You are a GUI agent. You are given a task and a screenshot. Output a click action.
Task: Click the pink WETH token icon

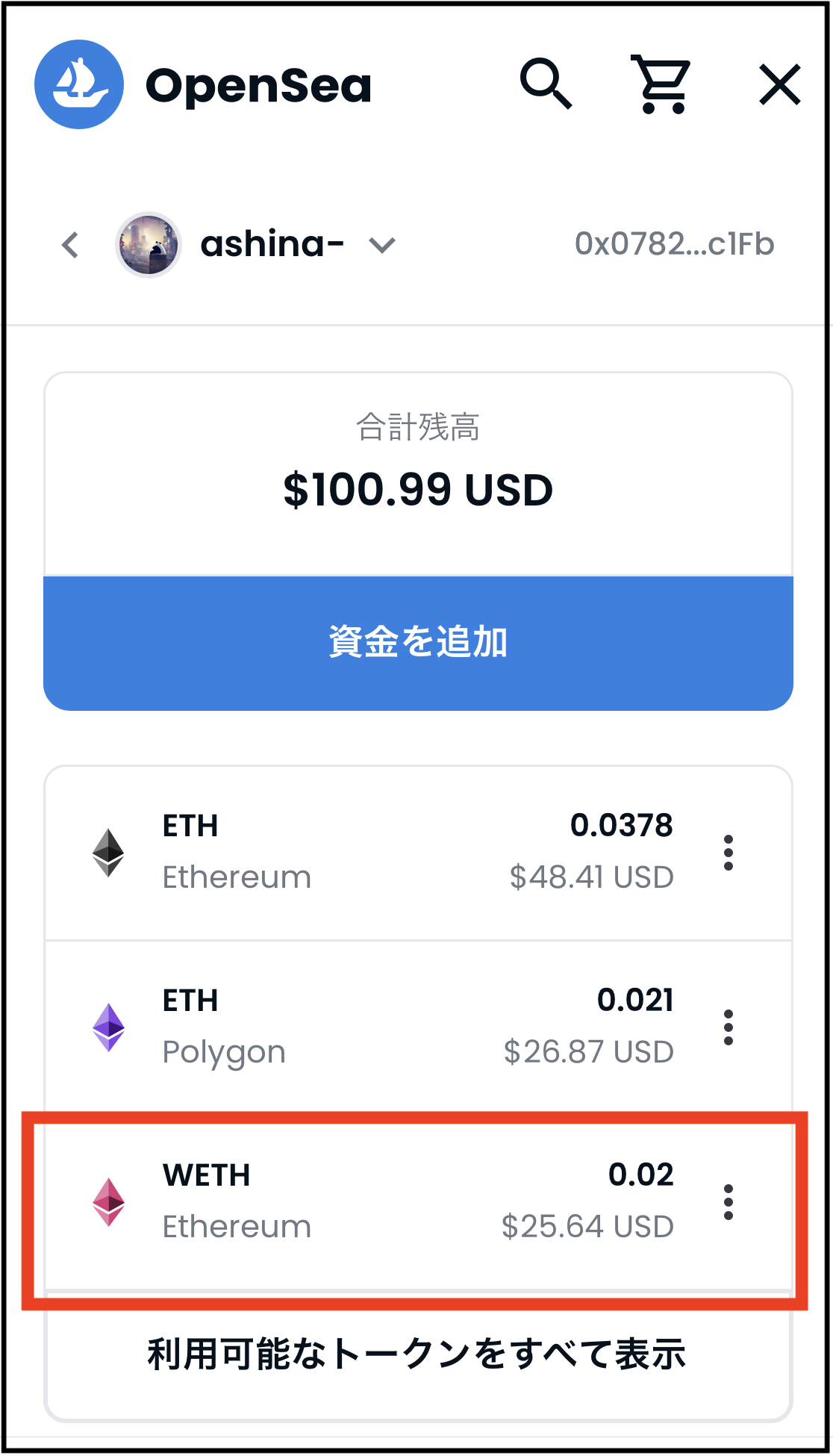coord(110,1198)
